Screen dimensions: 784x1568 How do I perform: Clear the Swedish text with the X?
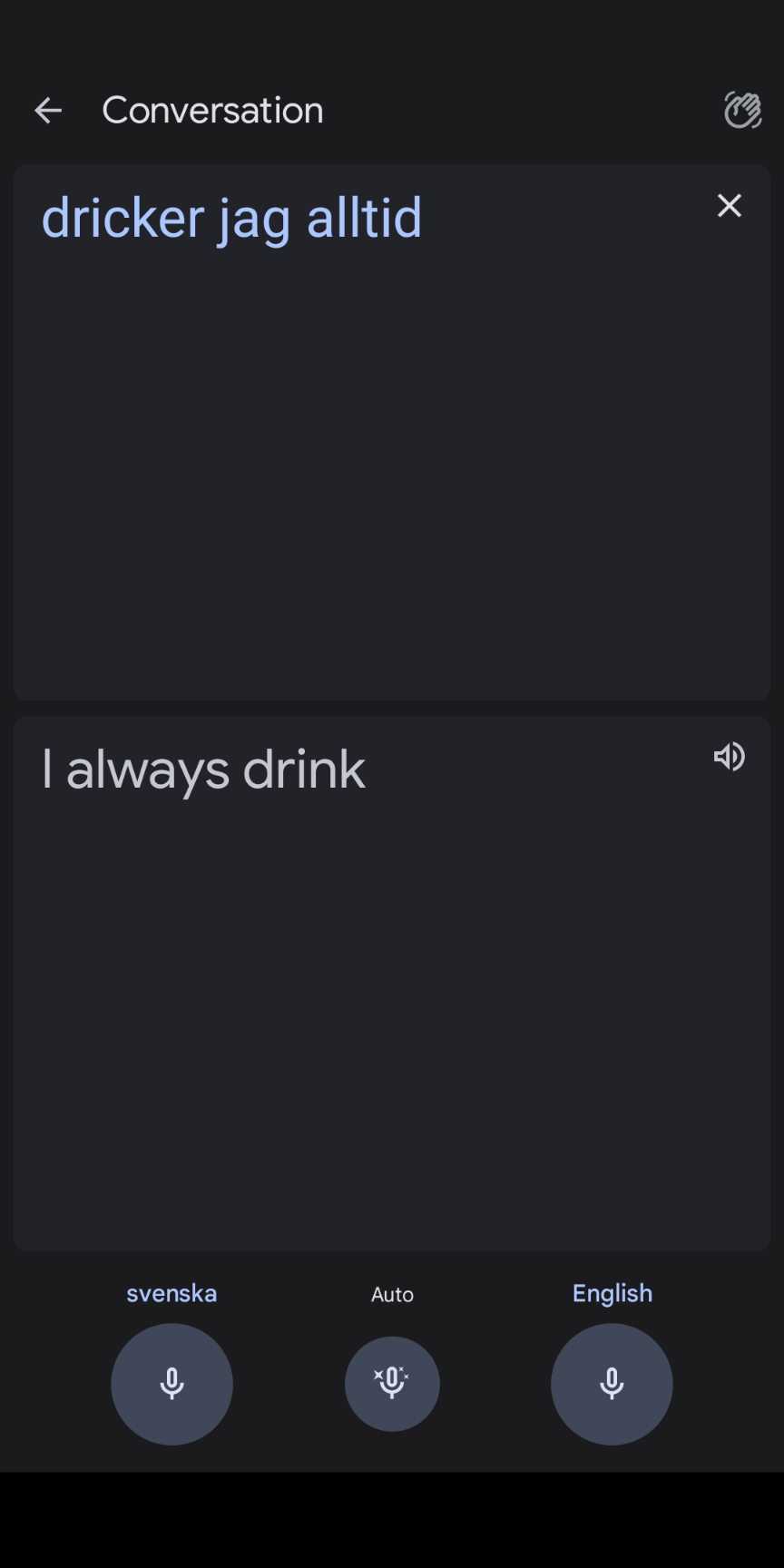[730, 206]
